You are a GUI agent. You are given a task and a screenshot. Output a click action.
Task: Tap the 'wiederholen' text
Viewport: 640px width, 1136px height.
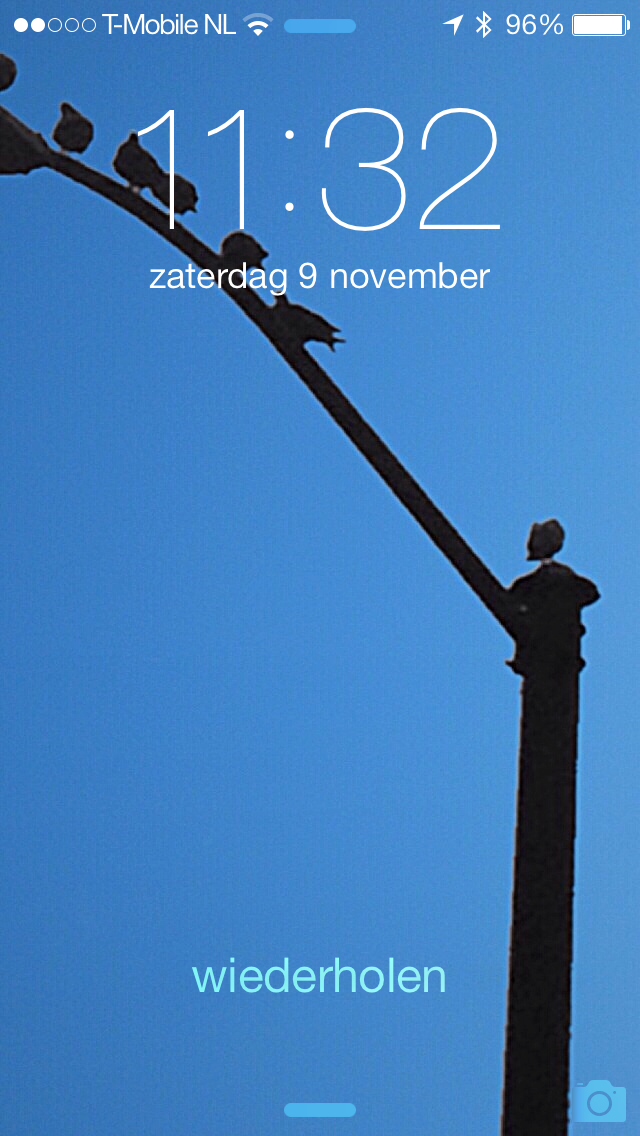[319, 977]
